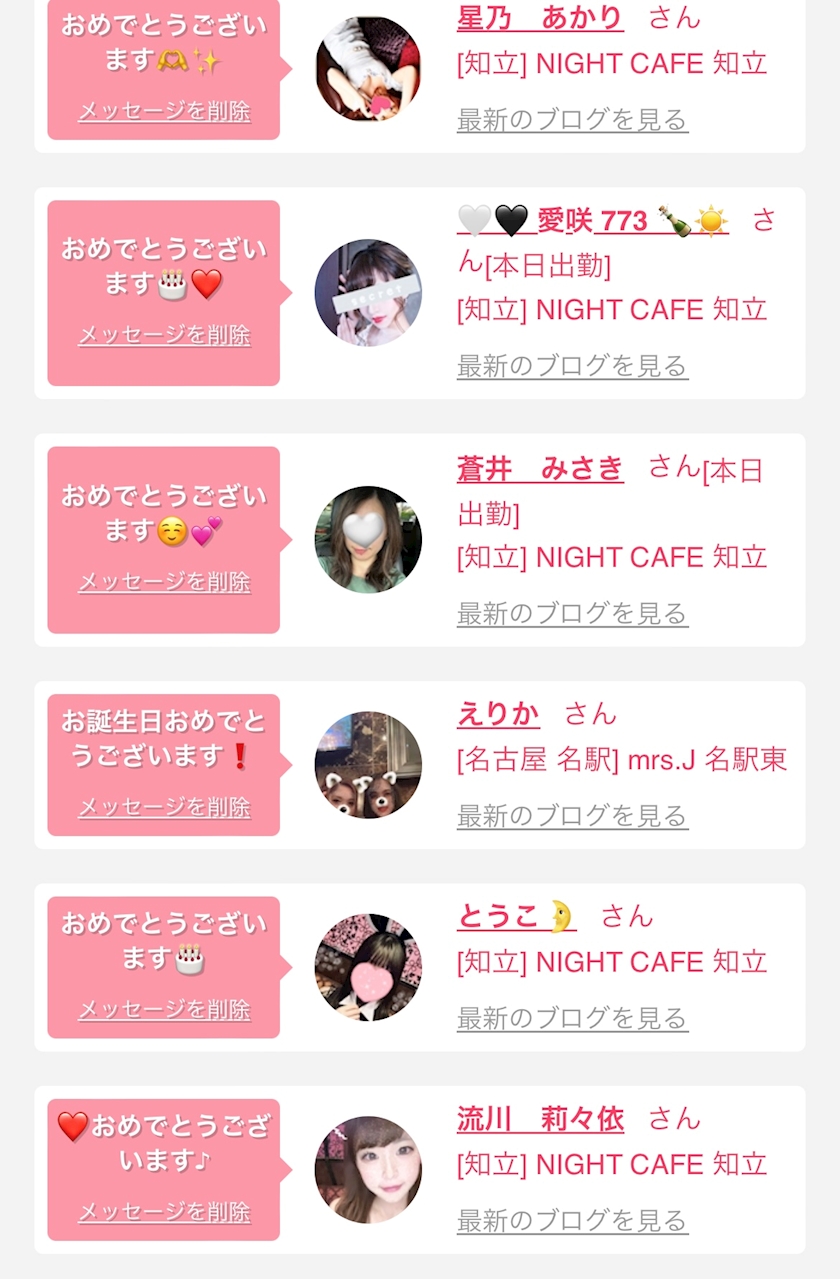840x1279 pixels.
Task: View 愛咲 773's latest blog
Action: pyautogui.click(x=572, y=366)
